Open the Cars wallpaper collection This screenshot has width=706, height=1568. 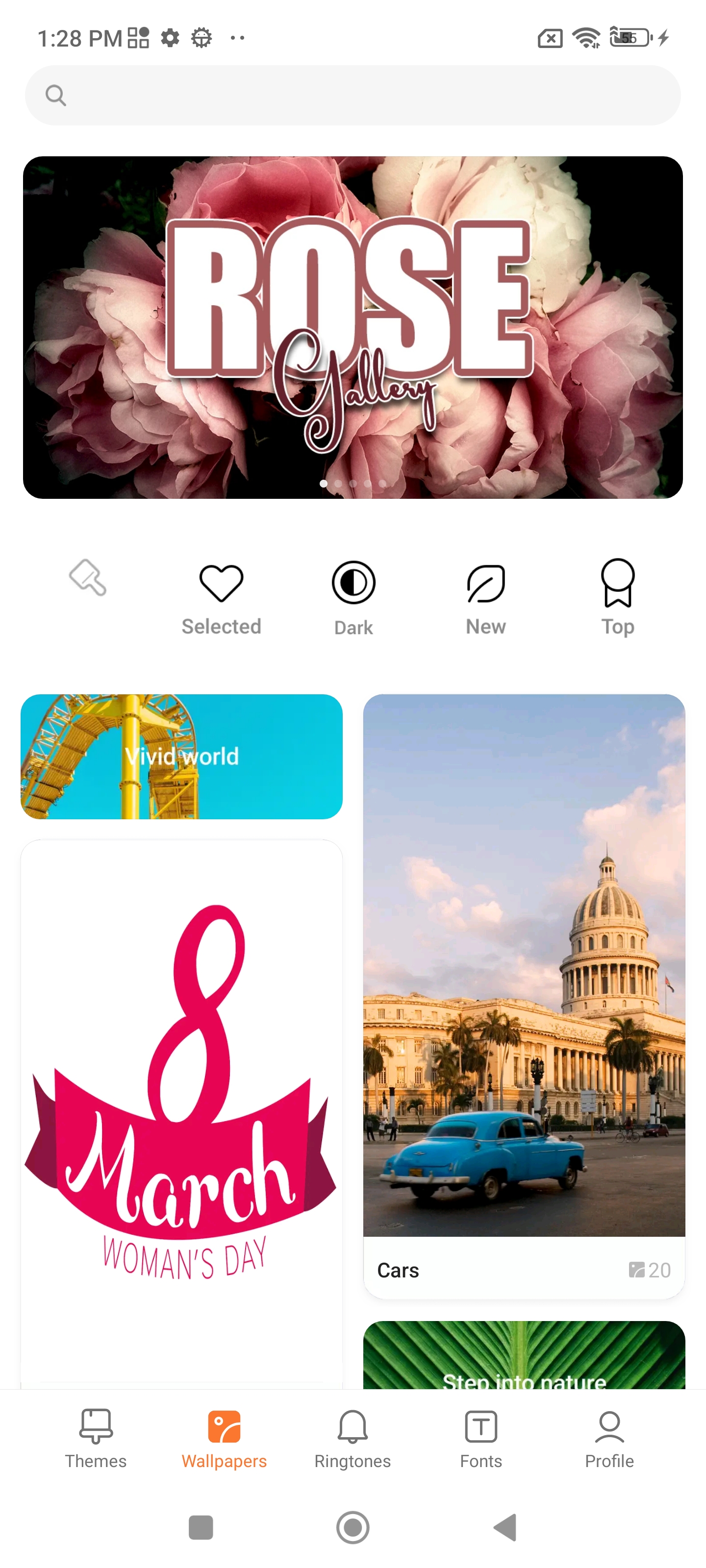(x=524, y=996)
